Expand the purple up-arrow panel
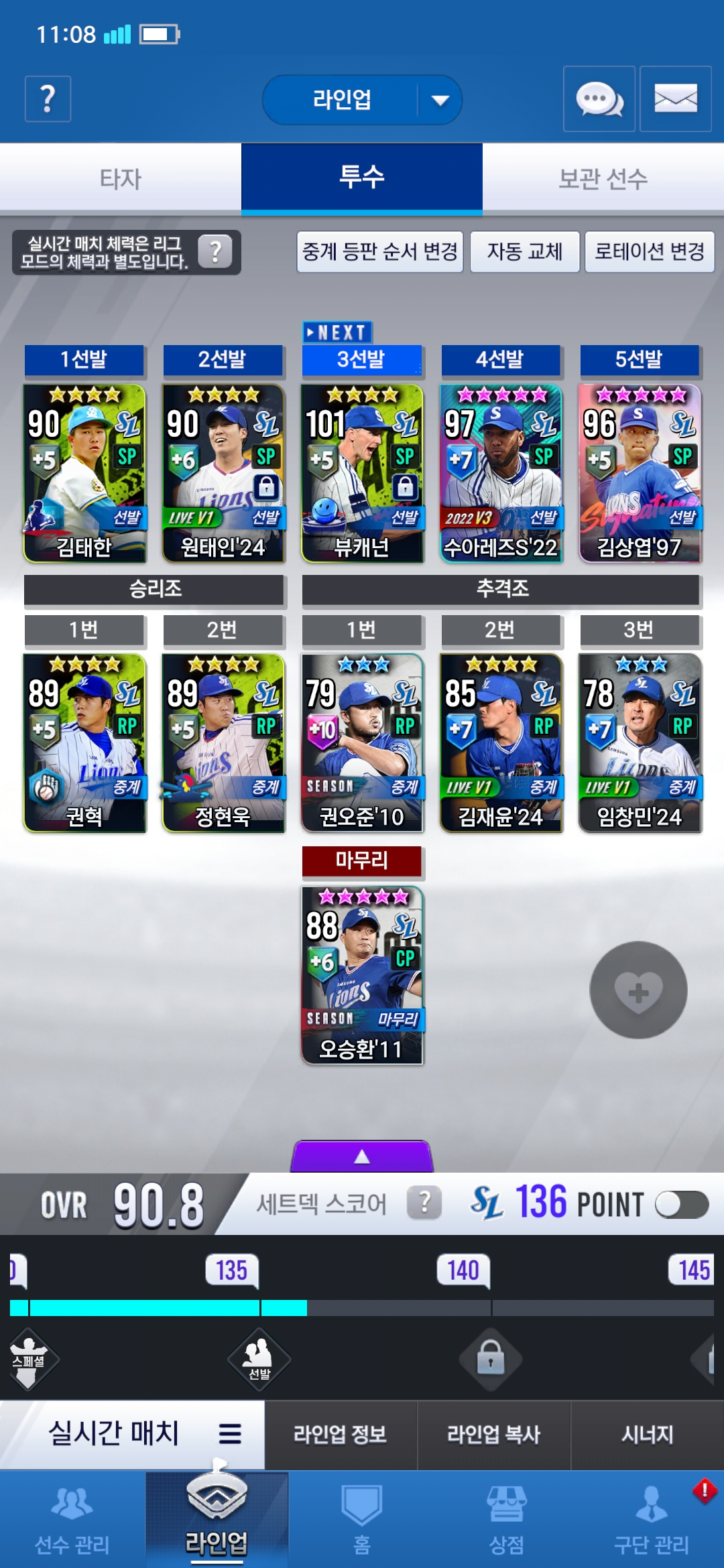This screenshot has height=1568, width=724. [362, 1157]
